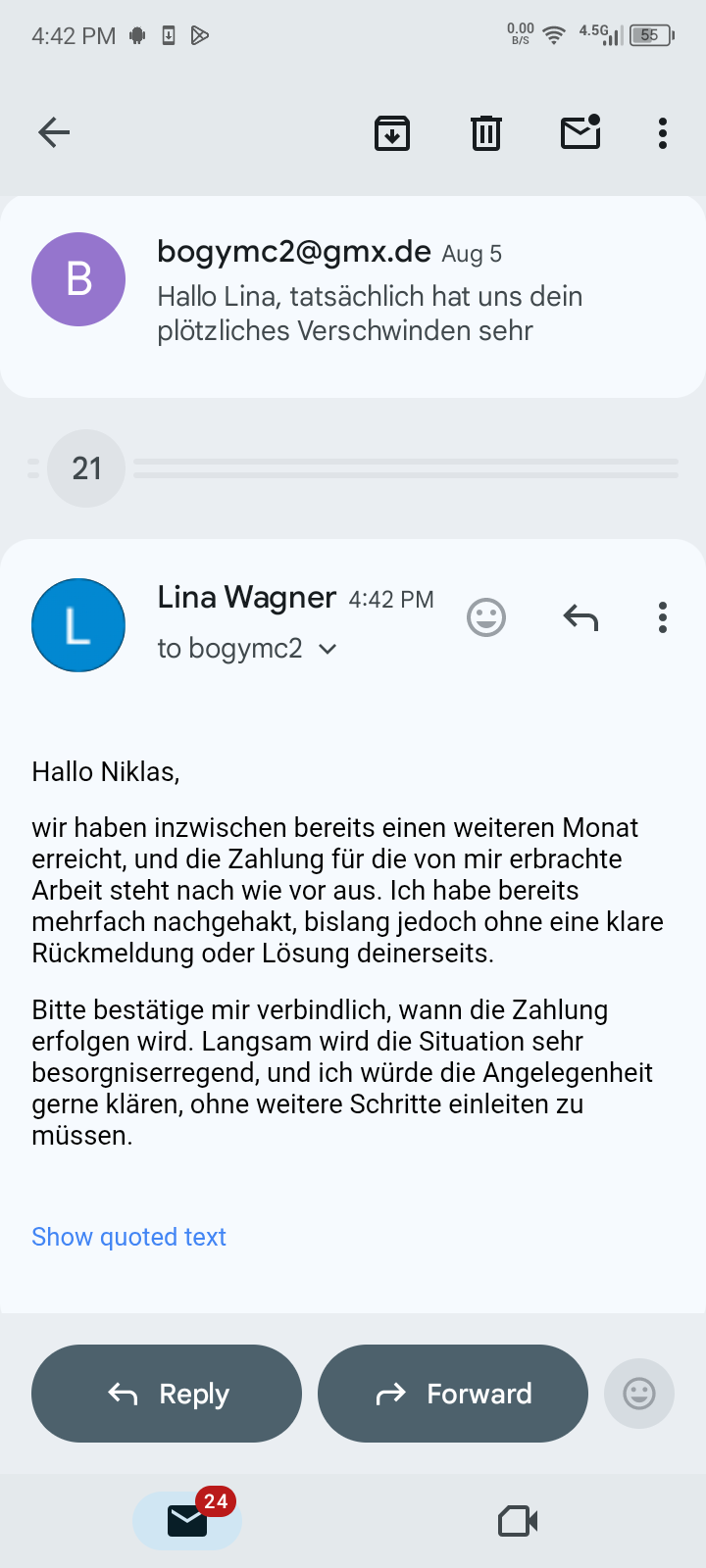
Task: Open the emoji reaction button beside Forward
Action: coord(639,1394)
